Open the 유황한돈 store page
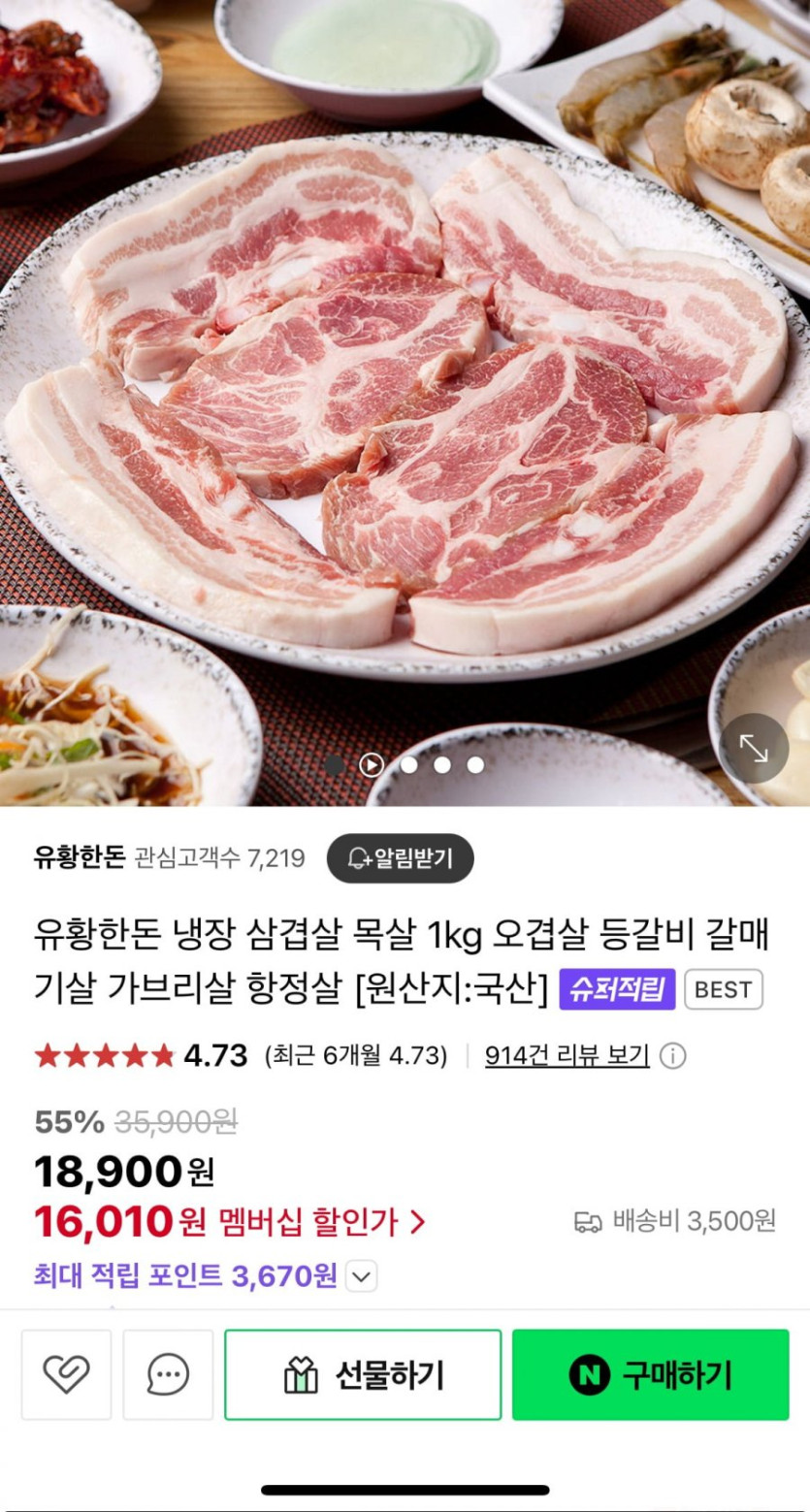810x1512 pixels. (x=80, y=858)
